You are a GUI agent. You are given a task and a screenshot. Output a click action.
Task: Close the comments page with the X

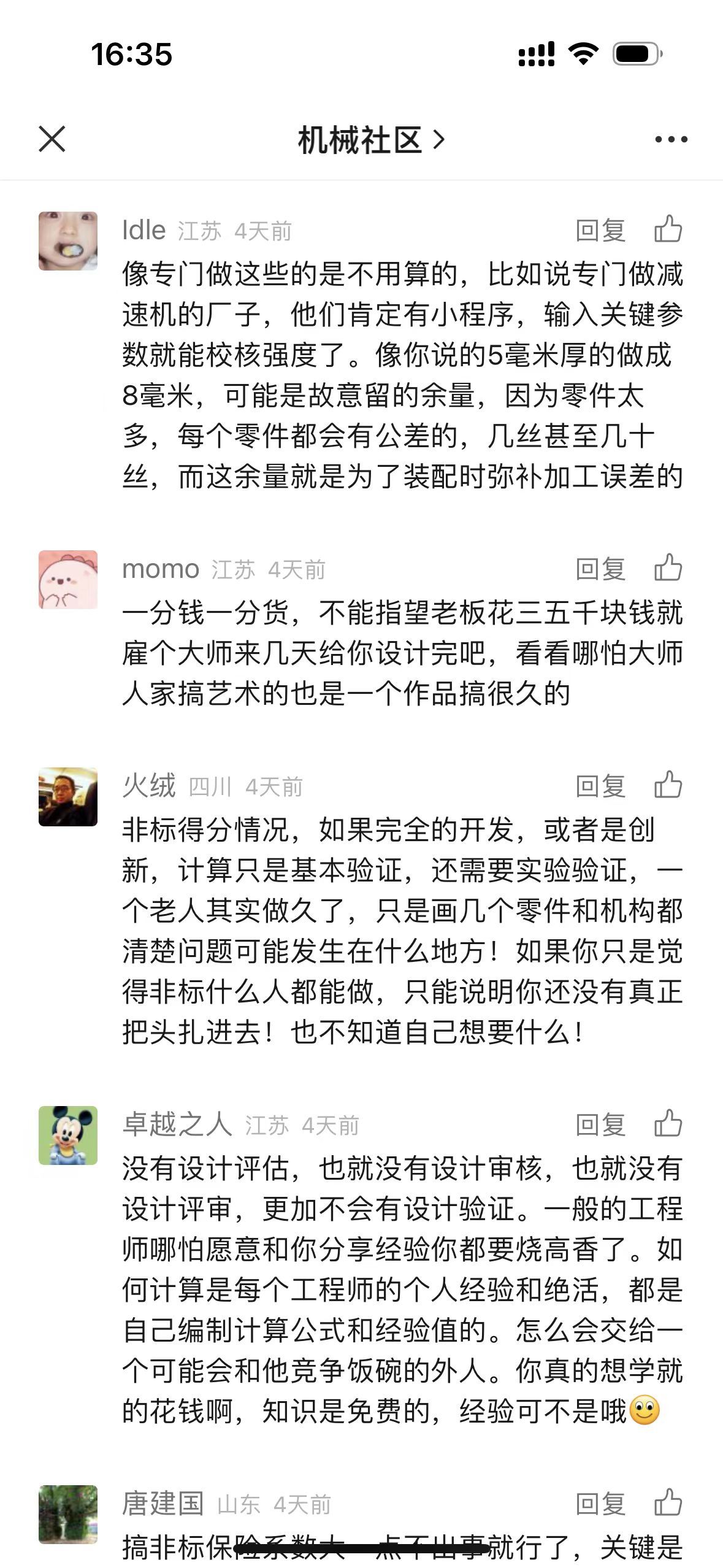coord(52,139)
